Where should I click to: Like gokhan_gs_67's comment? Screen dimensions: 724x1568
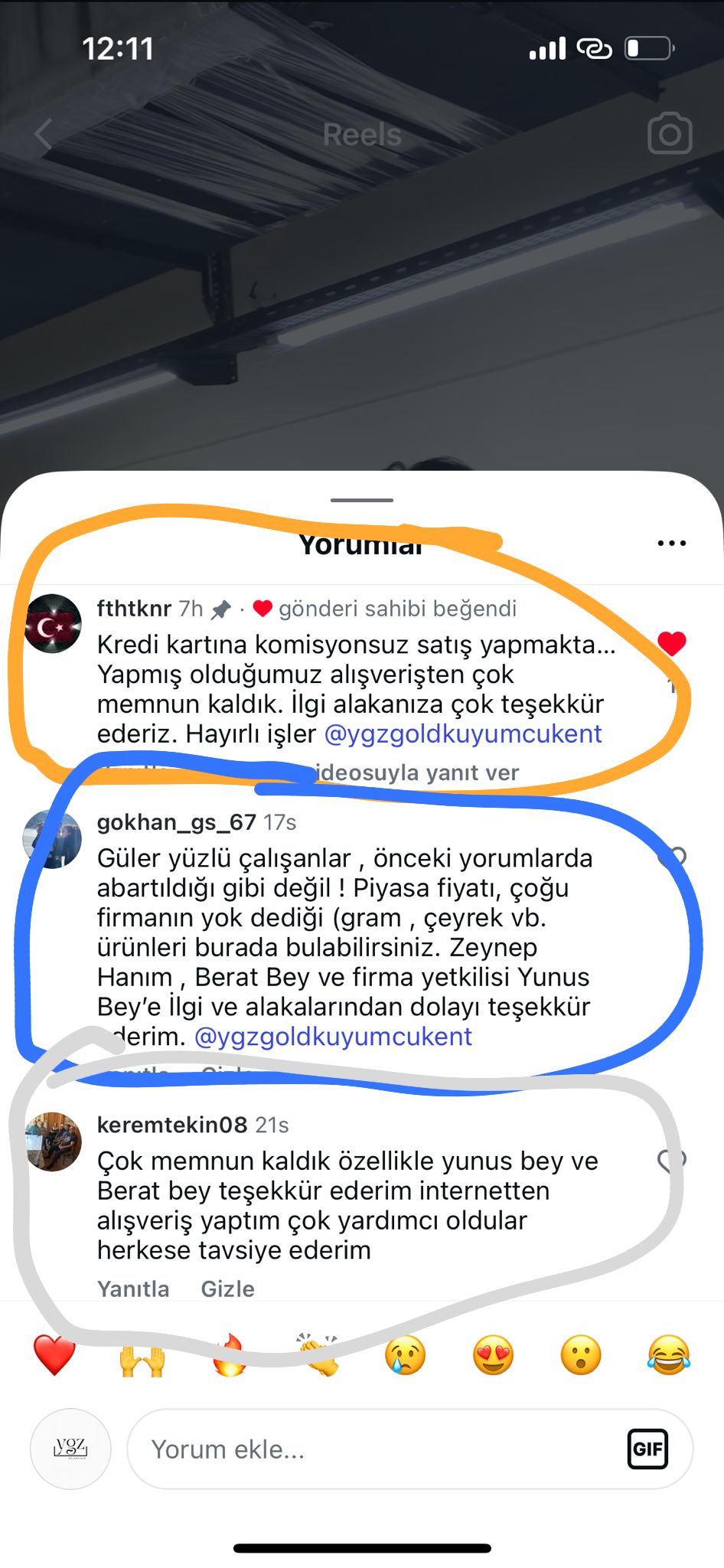(x=672, y=857)
